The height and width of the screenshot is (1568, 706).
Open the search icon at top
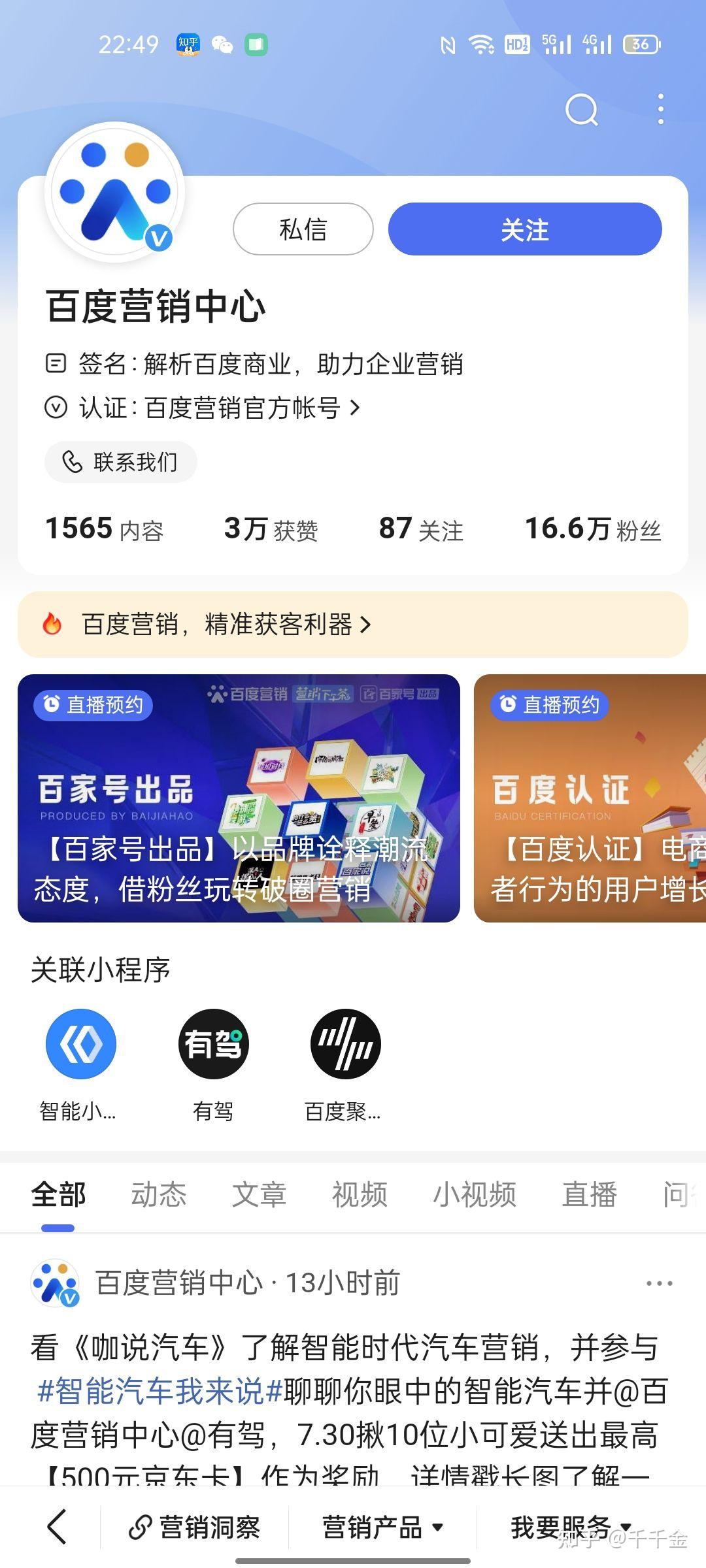[x=581, y=109]
